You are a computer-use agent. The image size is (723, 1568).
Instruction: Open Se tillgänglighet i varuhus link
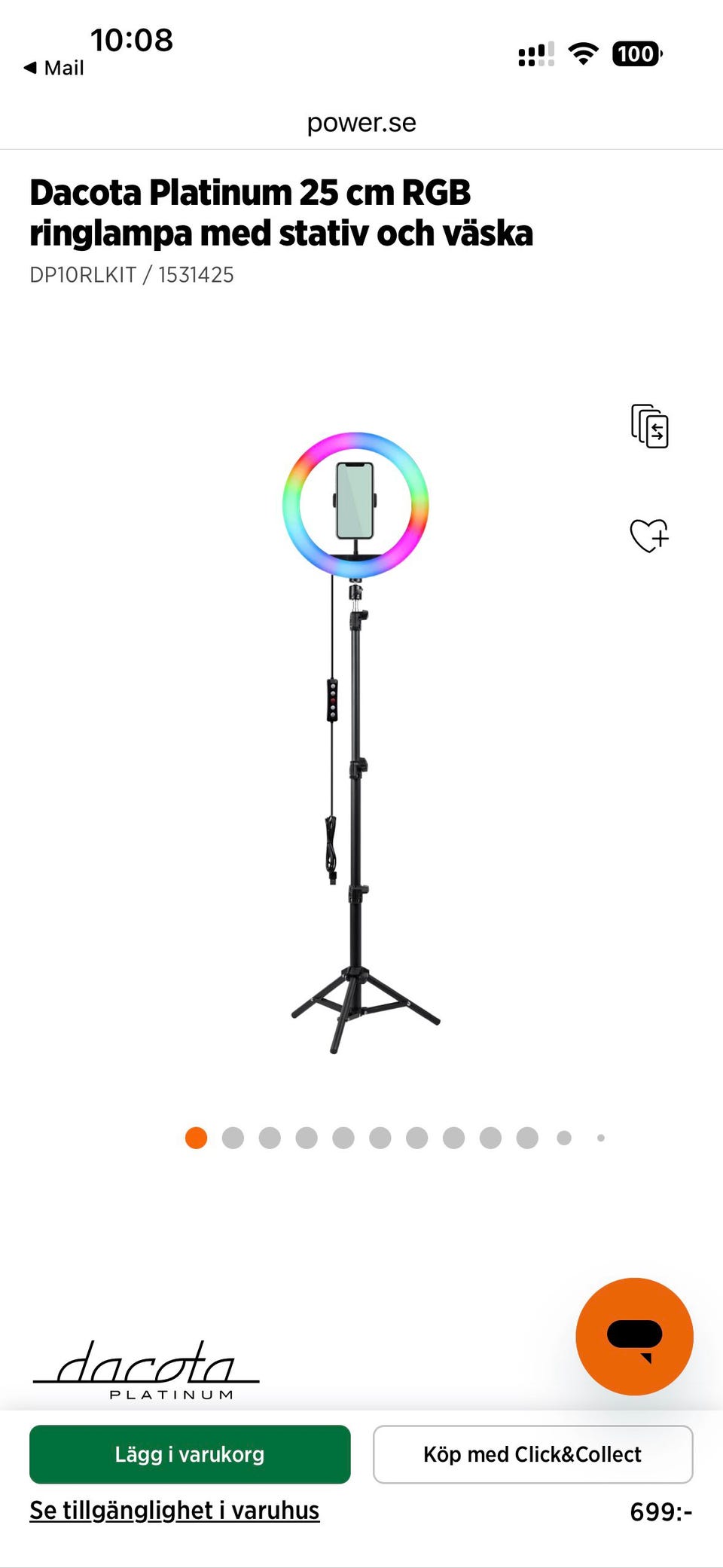coord(175,1511)
